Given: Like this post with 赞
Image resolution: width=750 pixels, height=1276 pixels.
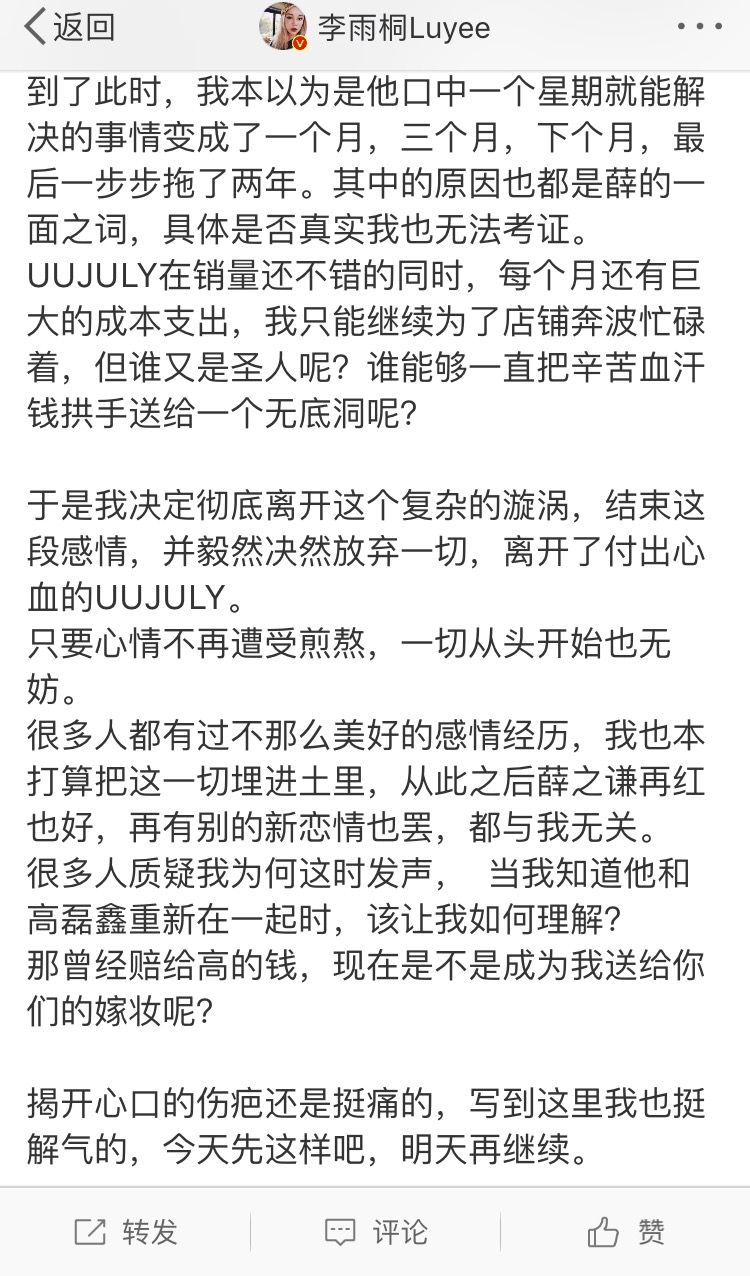Looking at the screenshot, I should tap(626, 1232).
